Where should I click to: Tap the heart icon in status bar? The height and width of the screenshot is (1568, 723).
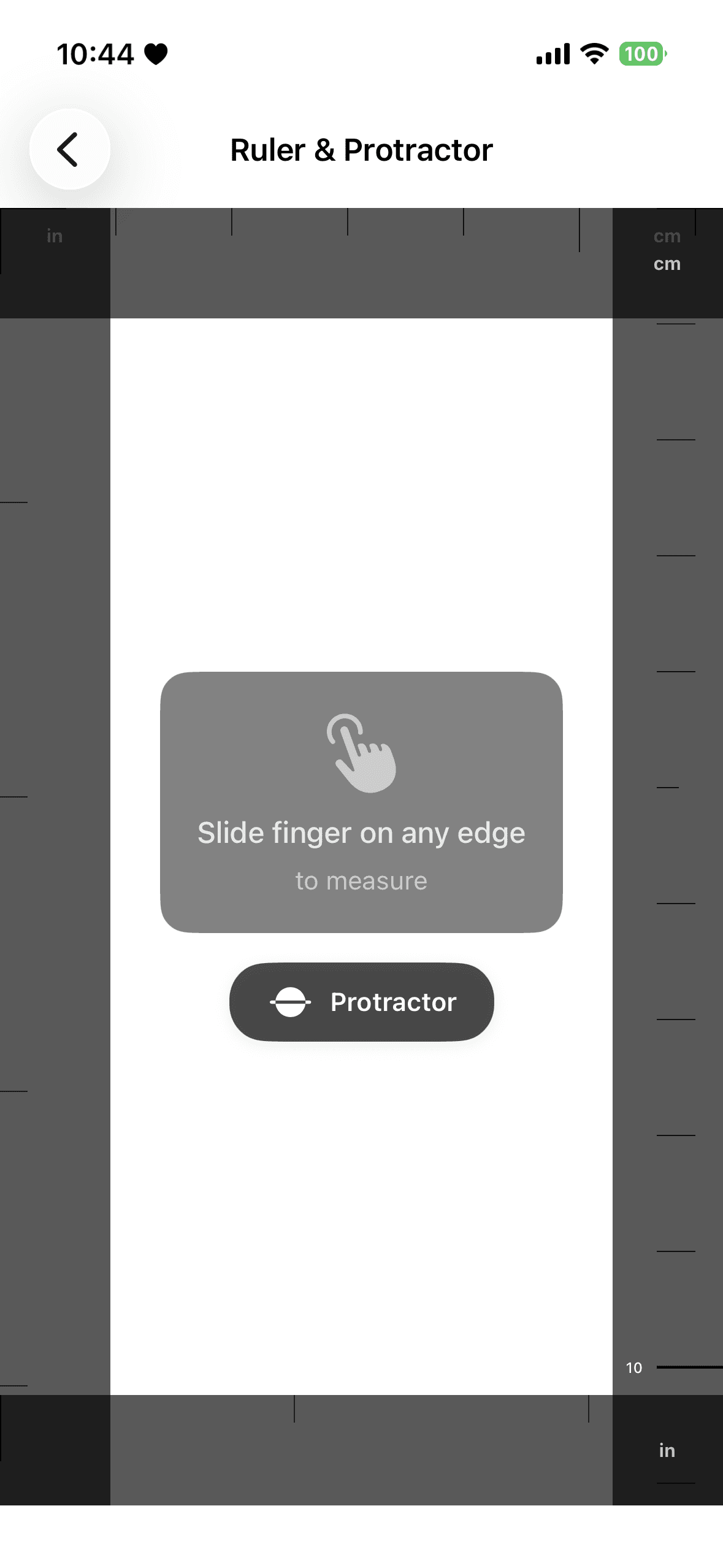pyautogui.click(x=157, y=54)
